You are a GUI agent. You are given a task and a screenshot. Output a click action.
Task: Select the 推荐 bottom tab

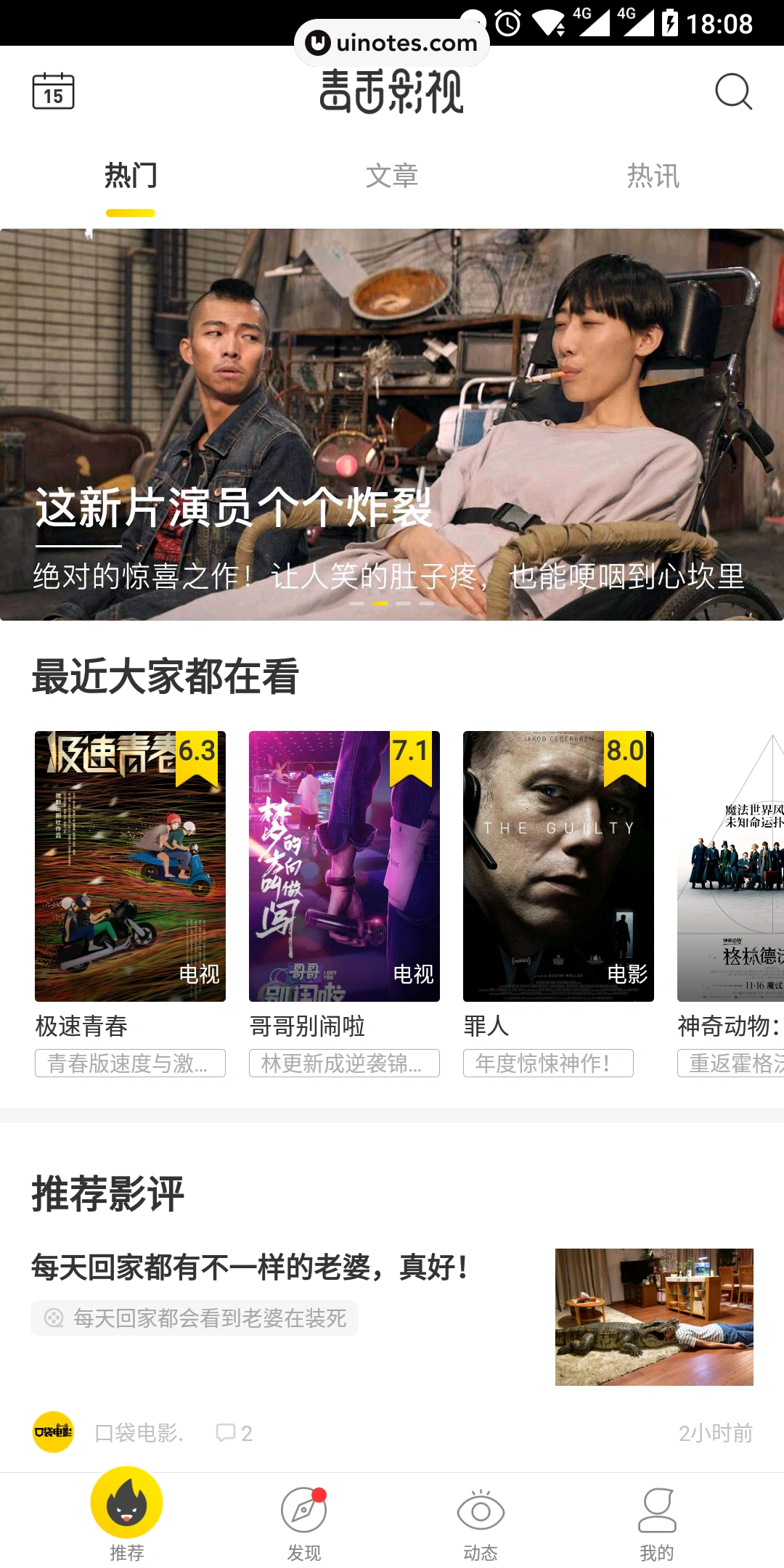[x=126, y=1514]
